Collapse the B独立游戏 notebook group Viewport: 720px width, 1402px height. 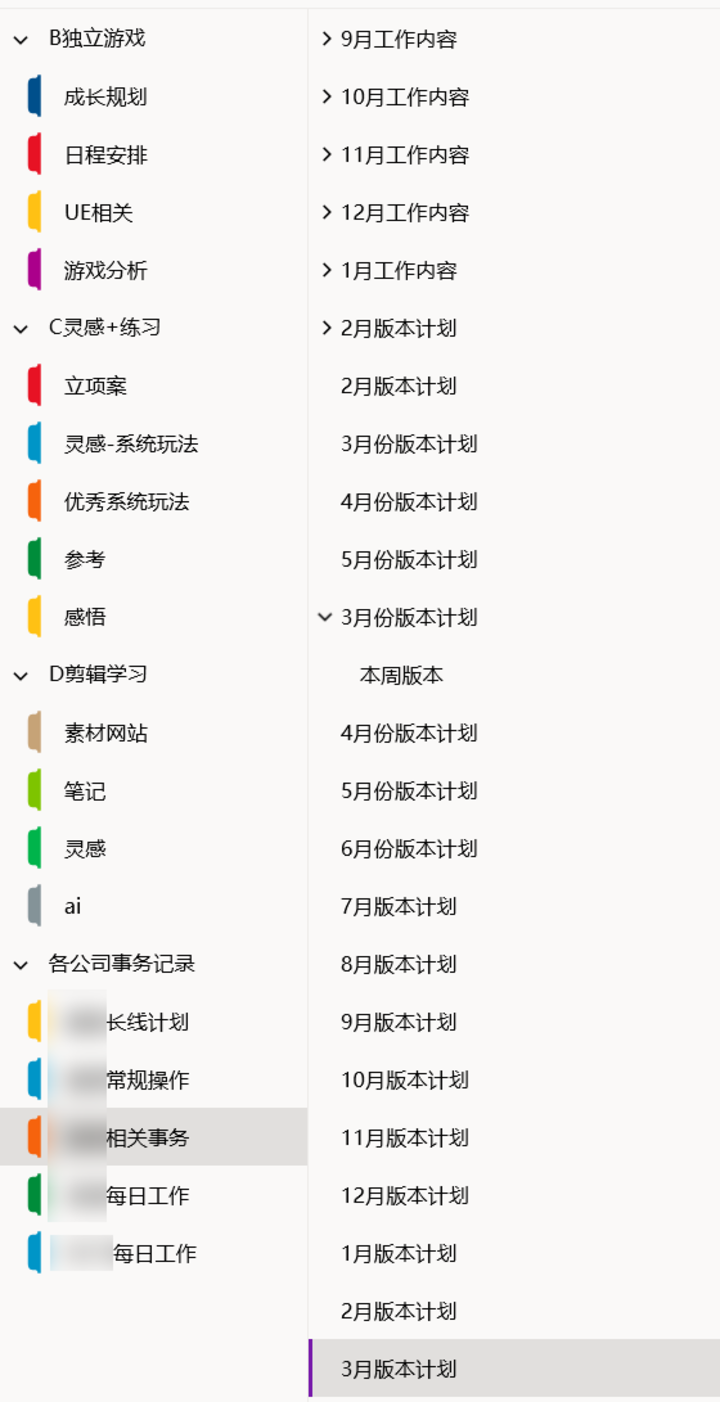click(20, 40)
